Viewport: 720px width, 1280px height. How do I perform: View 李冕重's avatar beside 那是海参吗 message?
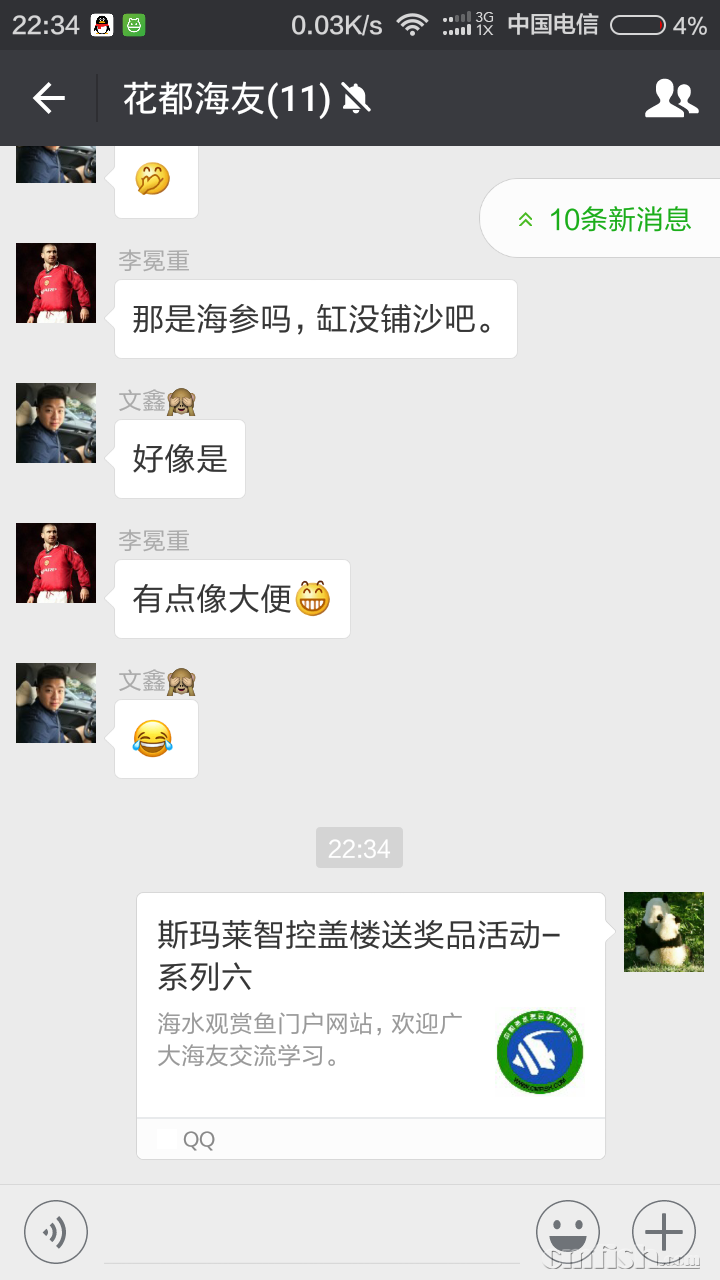tap(56, 283)
